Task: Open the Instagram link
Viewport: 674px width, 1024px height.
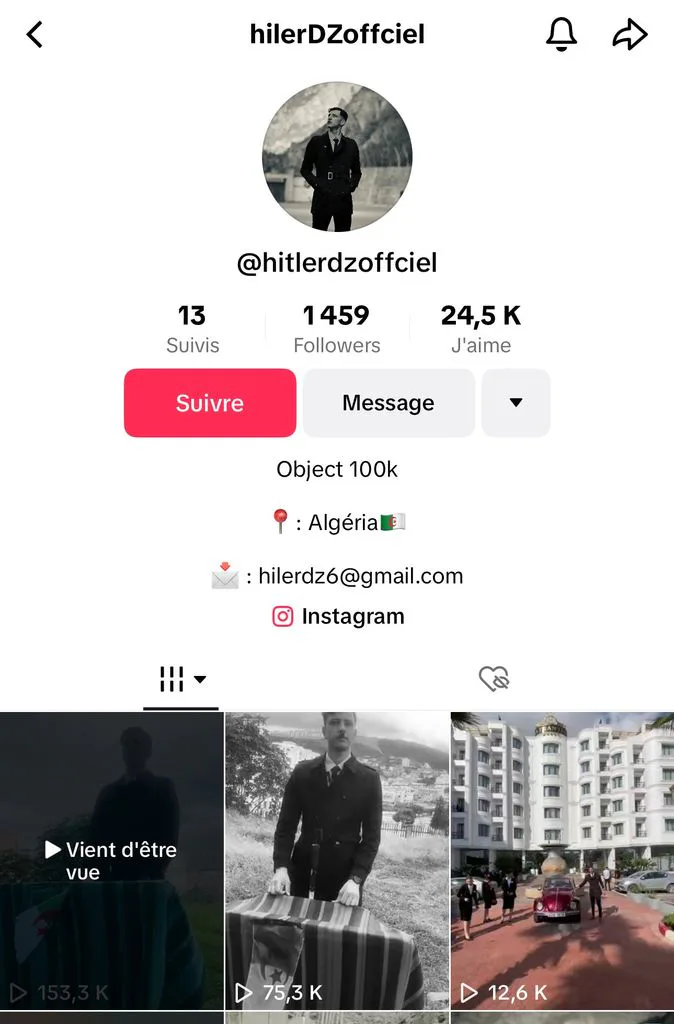Action: [x=338, y=616]
